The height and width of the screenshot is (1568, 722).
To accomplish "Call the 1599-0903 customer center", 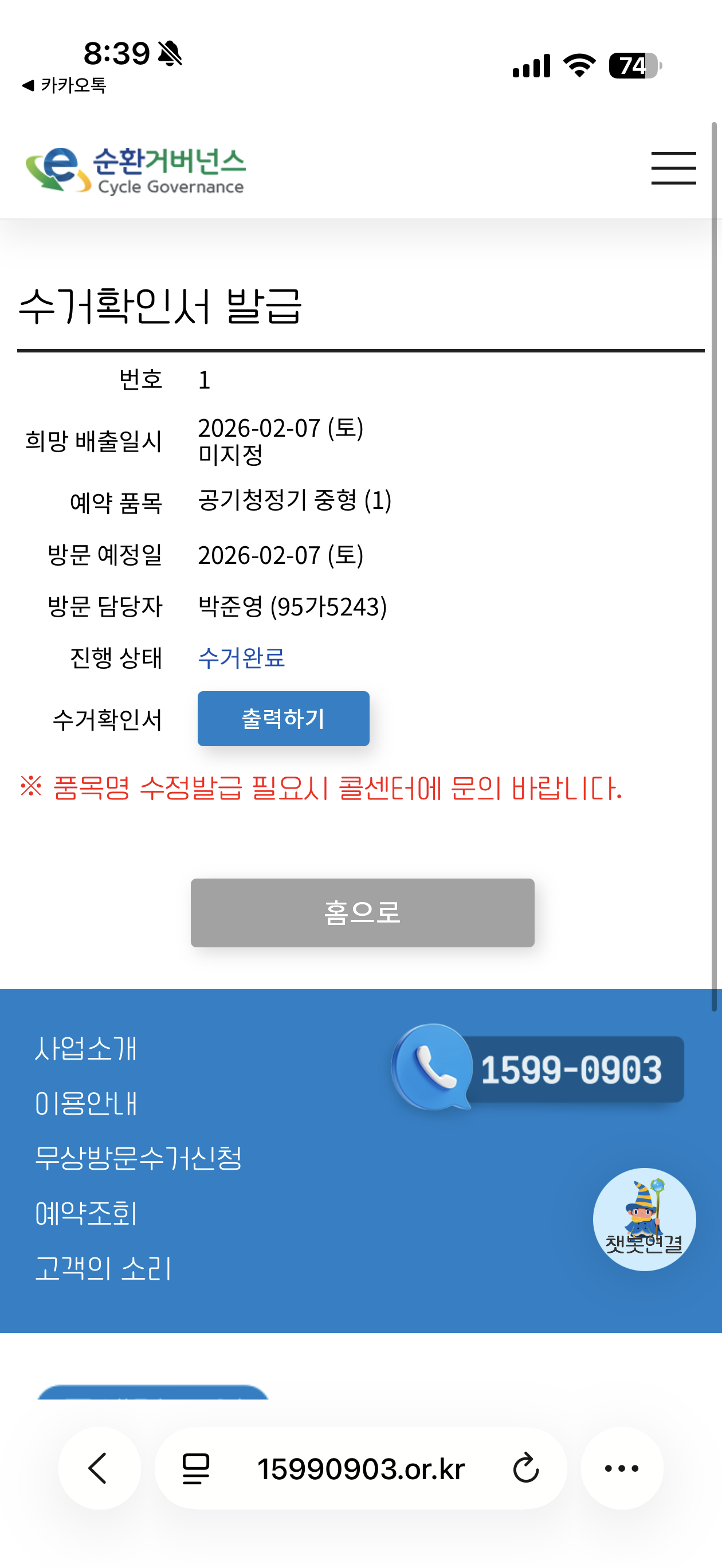I will [539, 1069].
